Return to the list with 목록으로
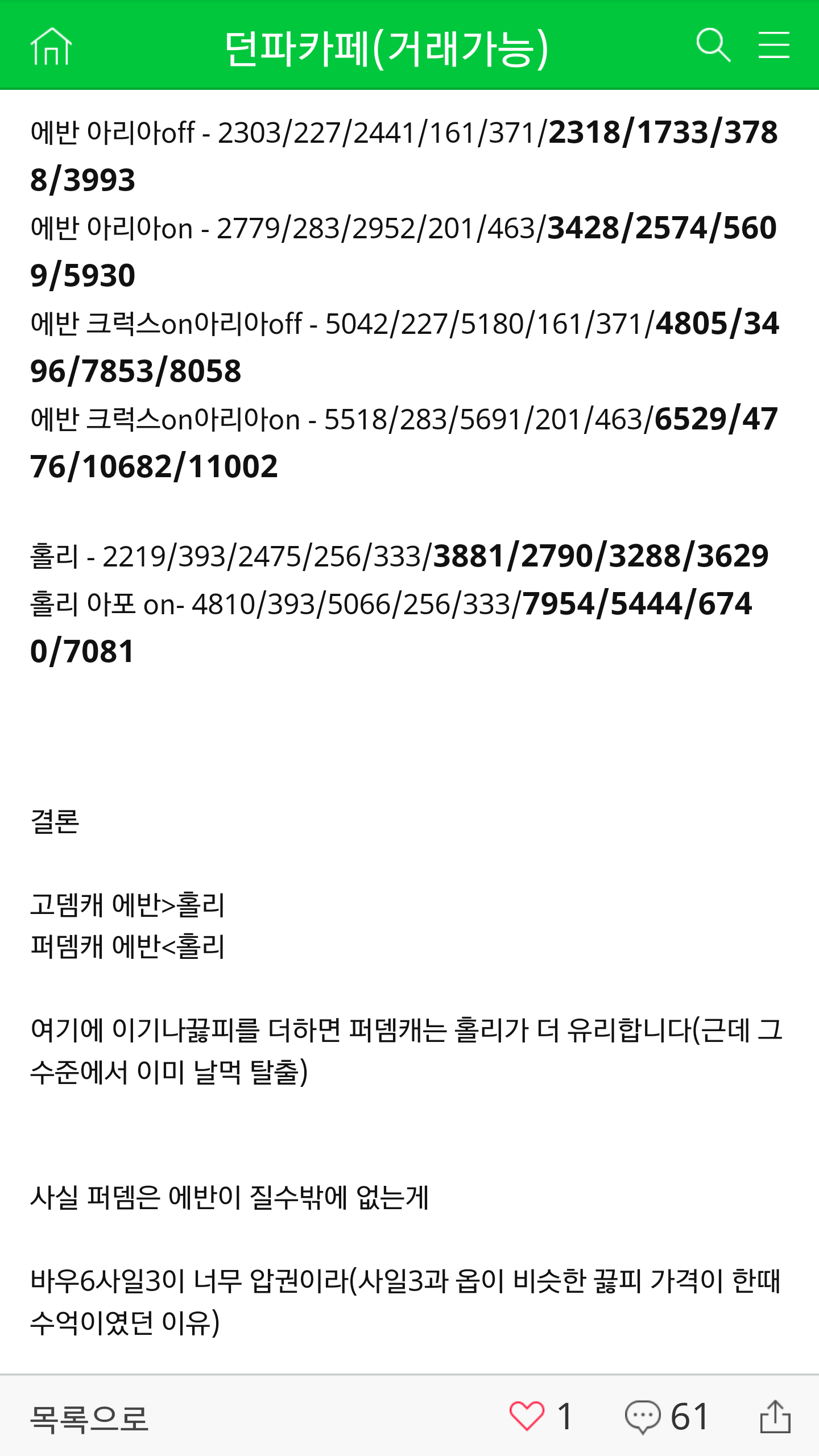Screen dimensions: 819x1456 tap(89, 1417)
